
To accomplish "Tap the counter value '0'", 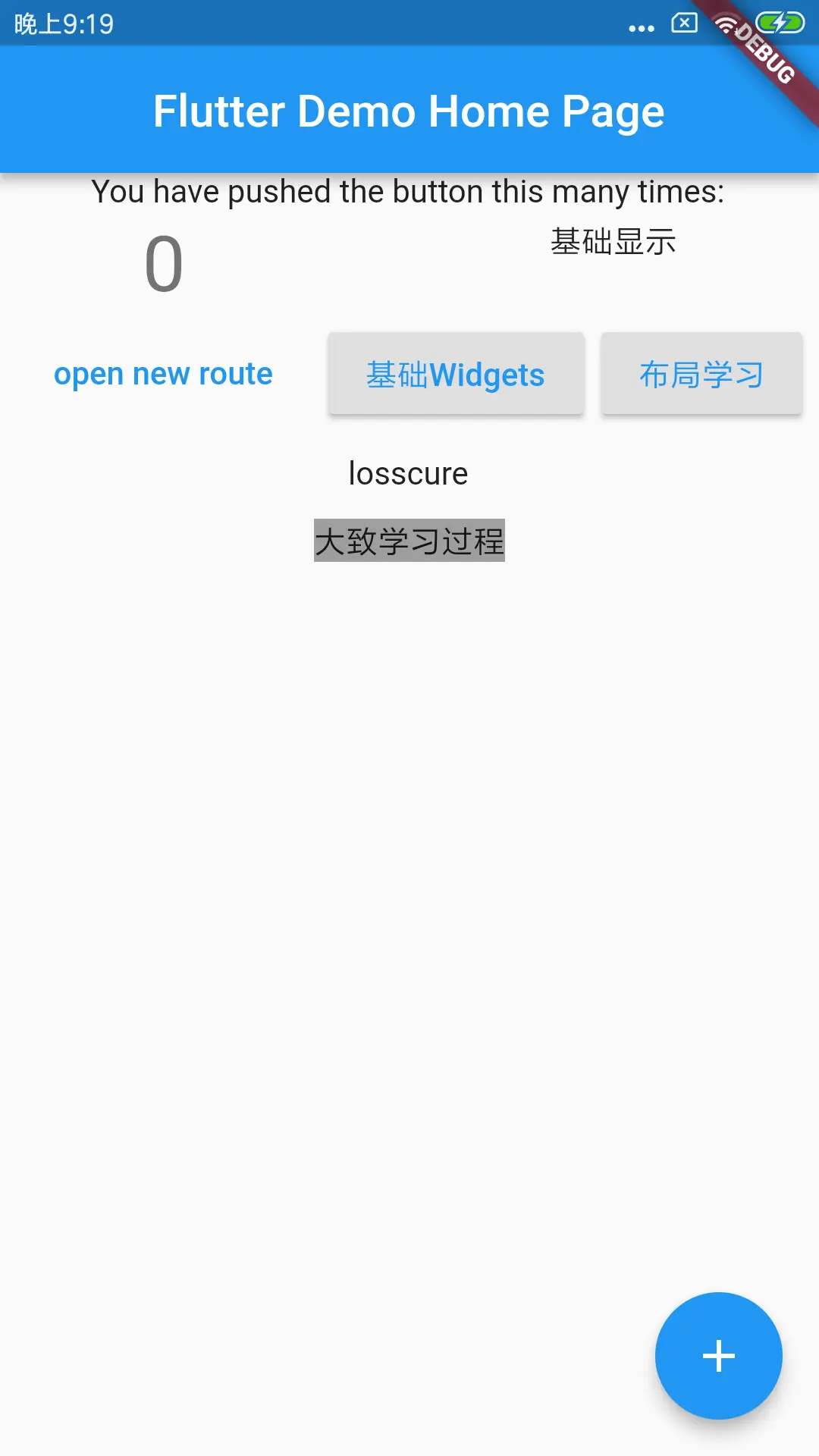I will pos(163,264).
